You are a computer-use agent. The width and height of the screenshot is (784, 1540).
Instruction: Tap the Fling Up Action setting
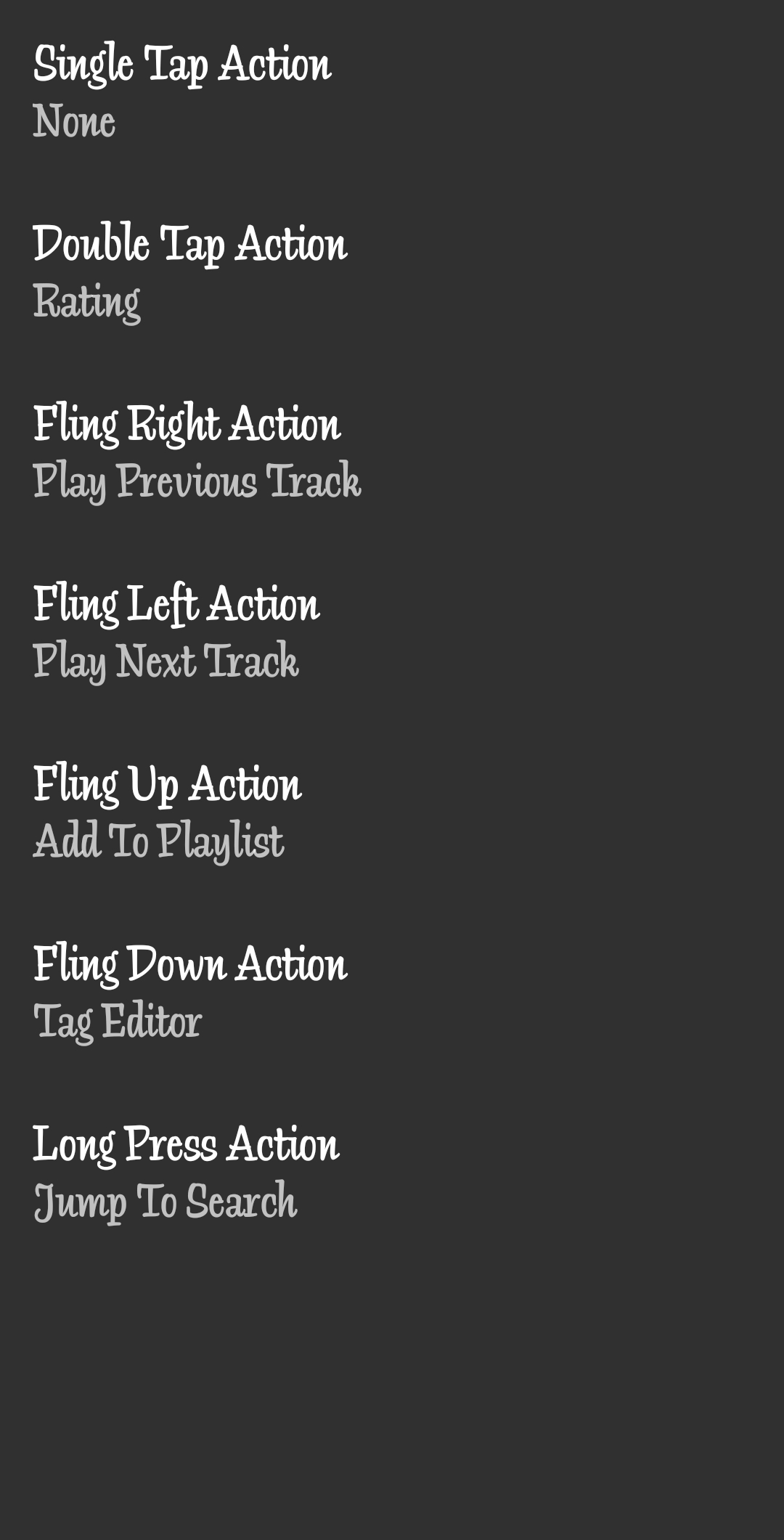coord(167,811)
